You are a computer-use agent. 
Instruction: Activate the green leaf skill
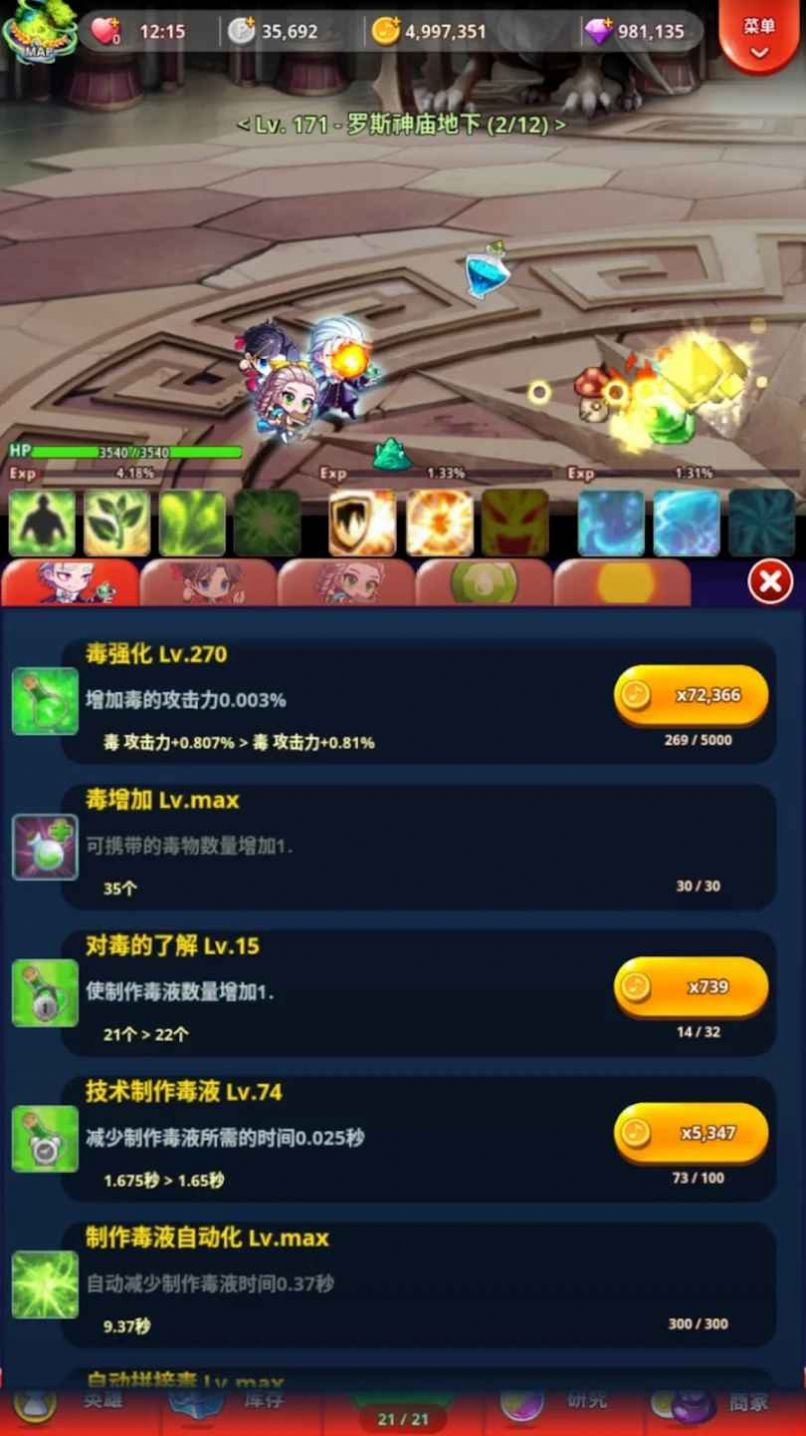(117, 523)
